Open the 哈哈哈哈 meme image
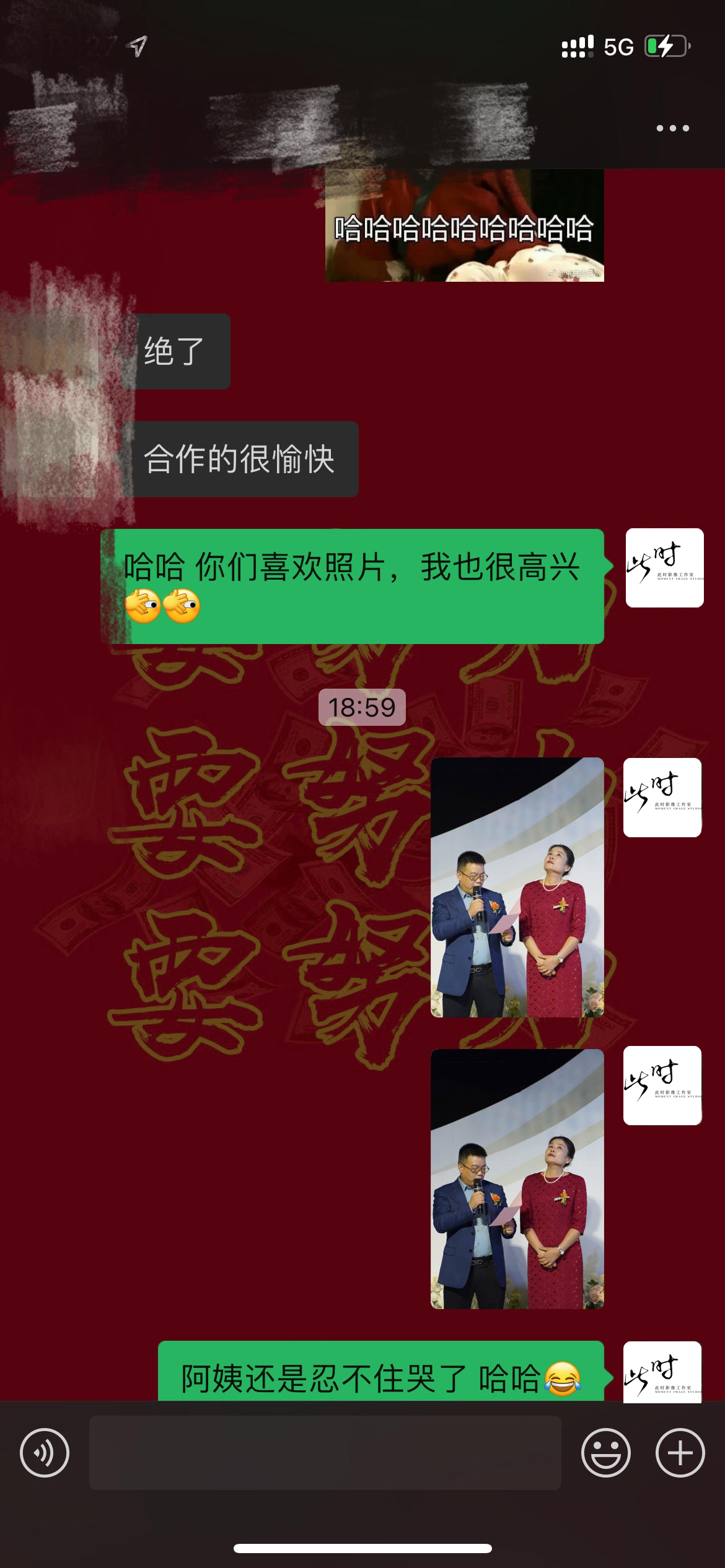 [x=465, y=225]
